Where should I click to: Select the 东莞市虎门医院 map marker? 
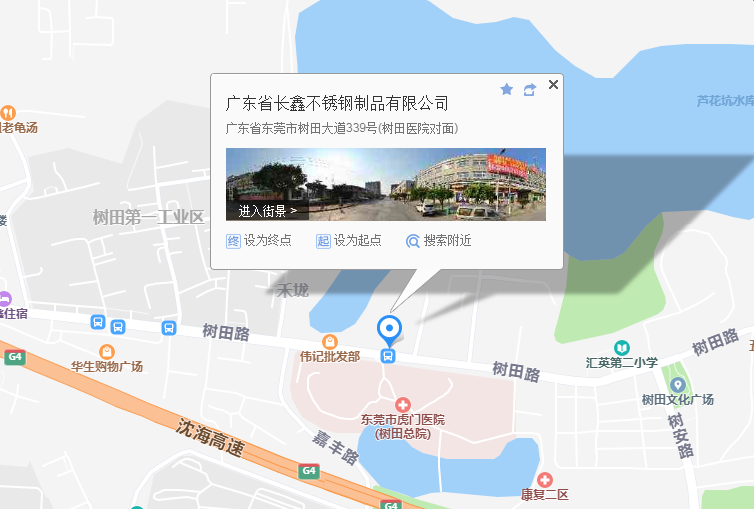pos(403,402)
